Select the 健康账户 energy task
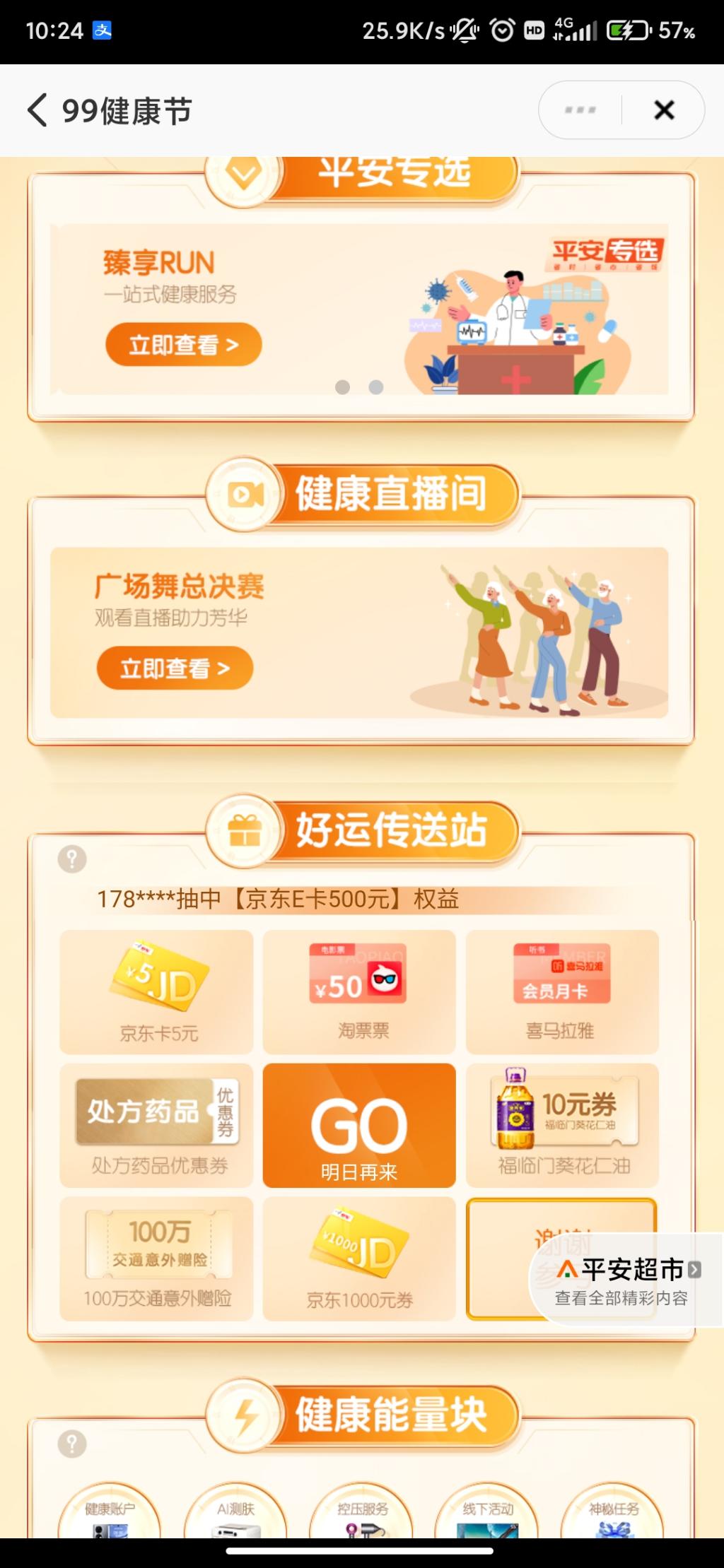 coord(110,1516)
